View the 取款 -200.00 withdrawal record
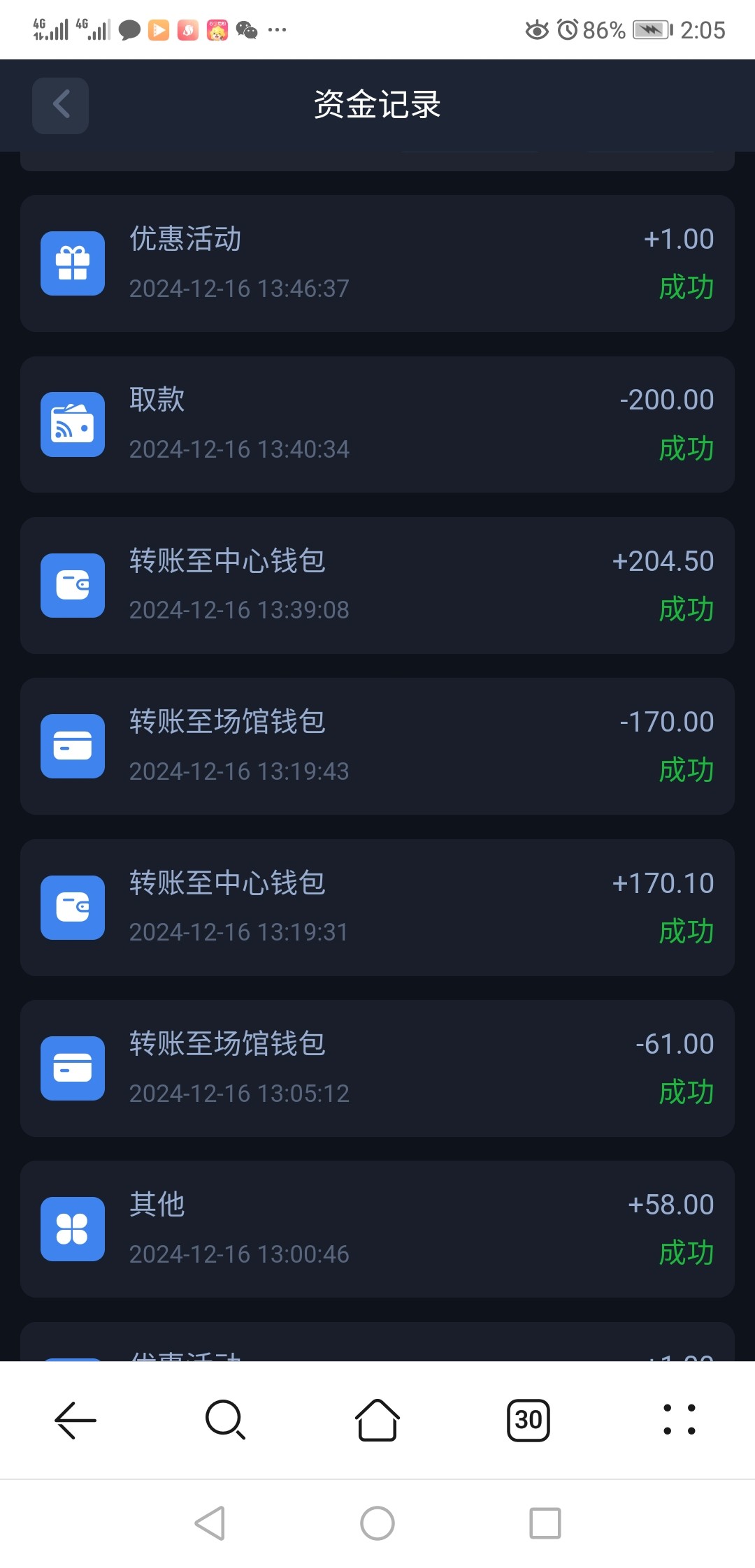 (x=377, y=425)
